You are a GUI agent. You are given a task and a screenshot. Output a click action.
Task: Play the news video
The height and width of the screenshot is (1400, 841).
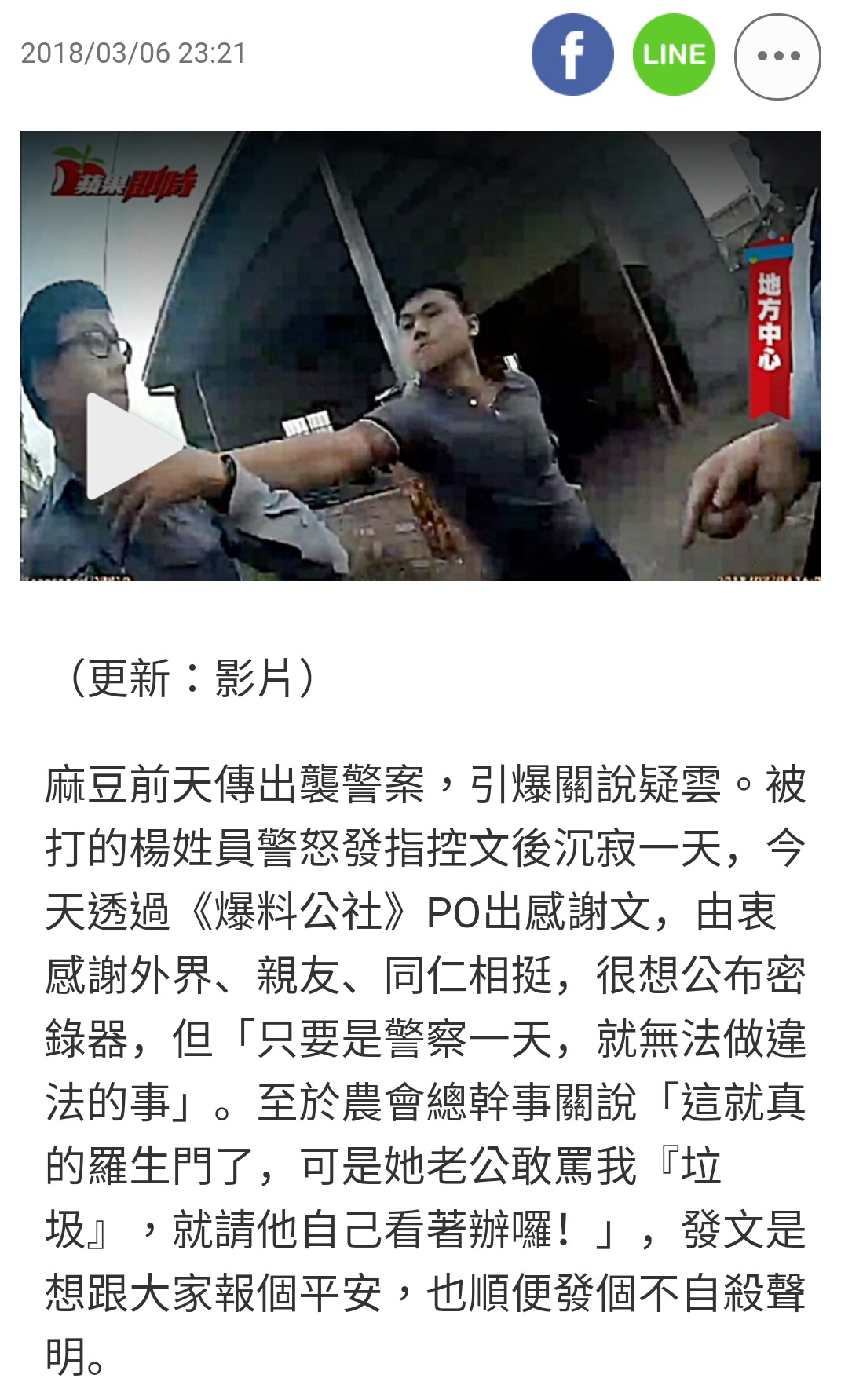pos(129,445)
